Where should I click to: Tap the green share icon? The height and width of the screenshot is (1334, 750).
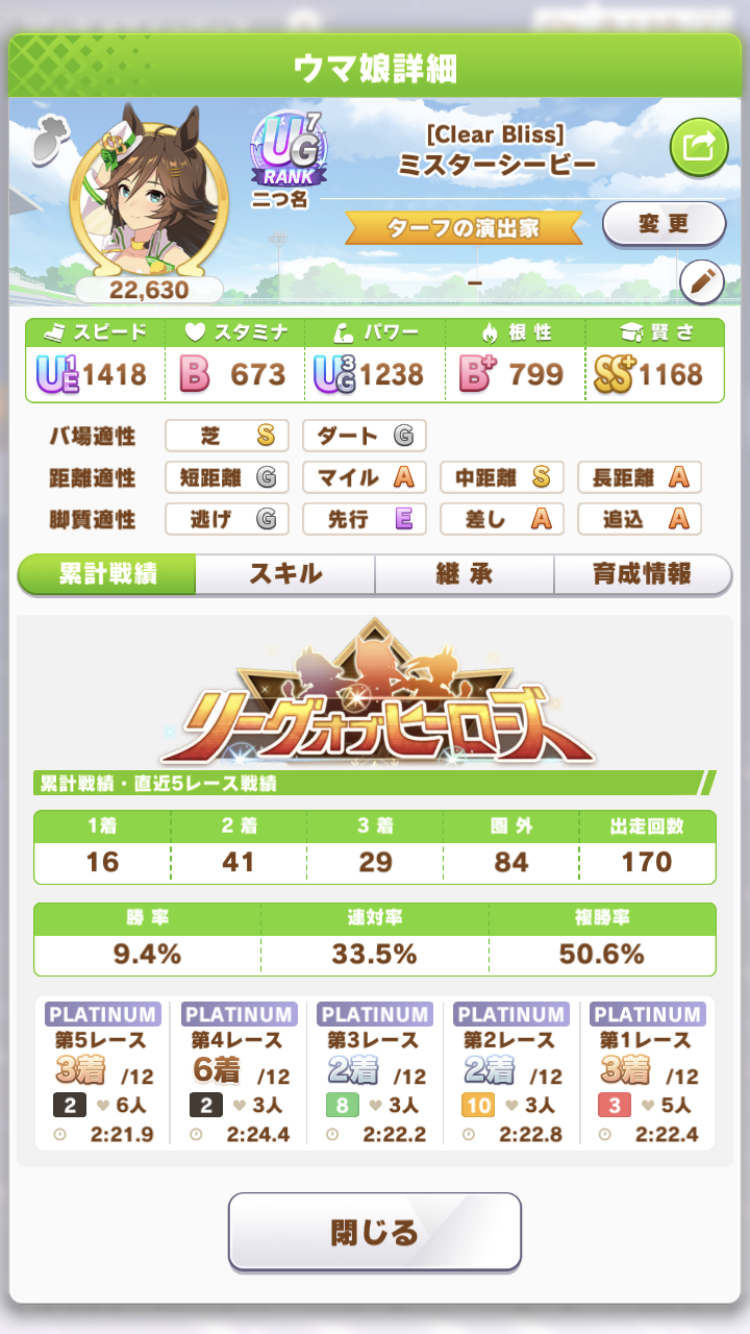(x=698, y=147)
